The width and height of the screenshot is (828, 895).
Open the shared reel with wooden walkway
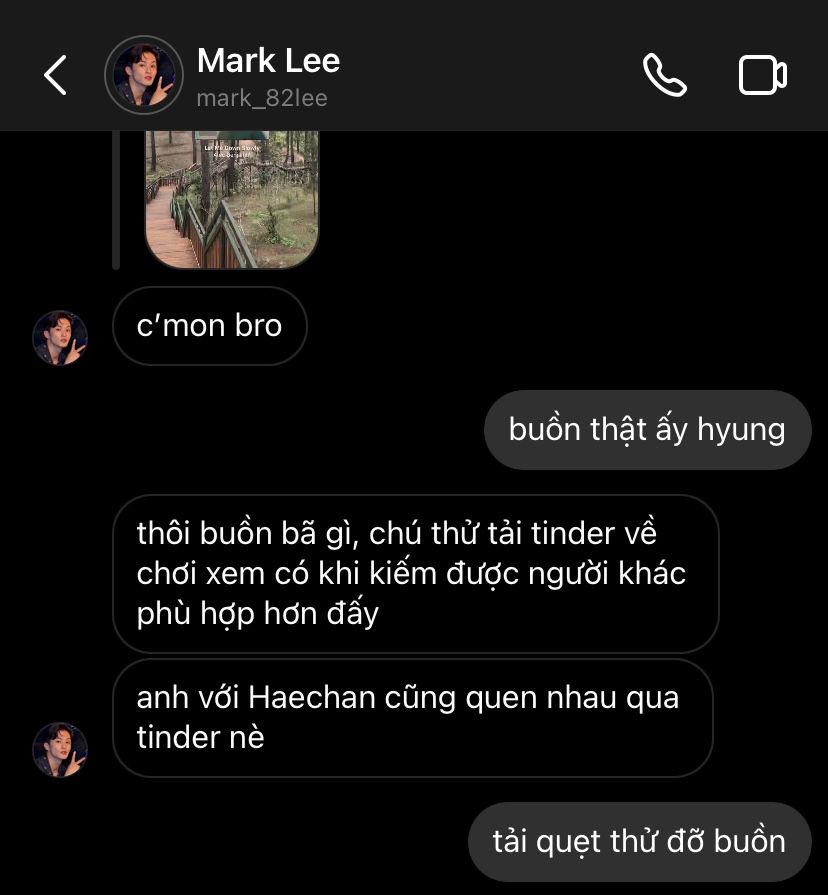(232, 199)
